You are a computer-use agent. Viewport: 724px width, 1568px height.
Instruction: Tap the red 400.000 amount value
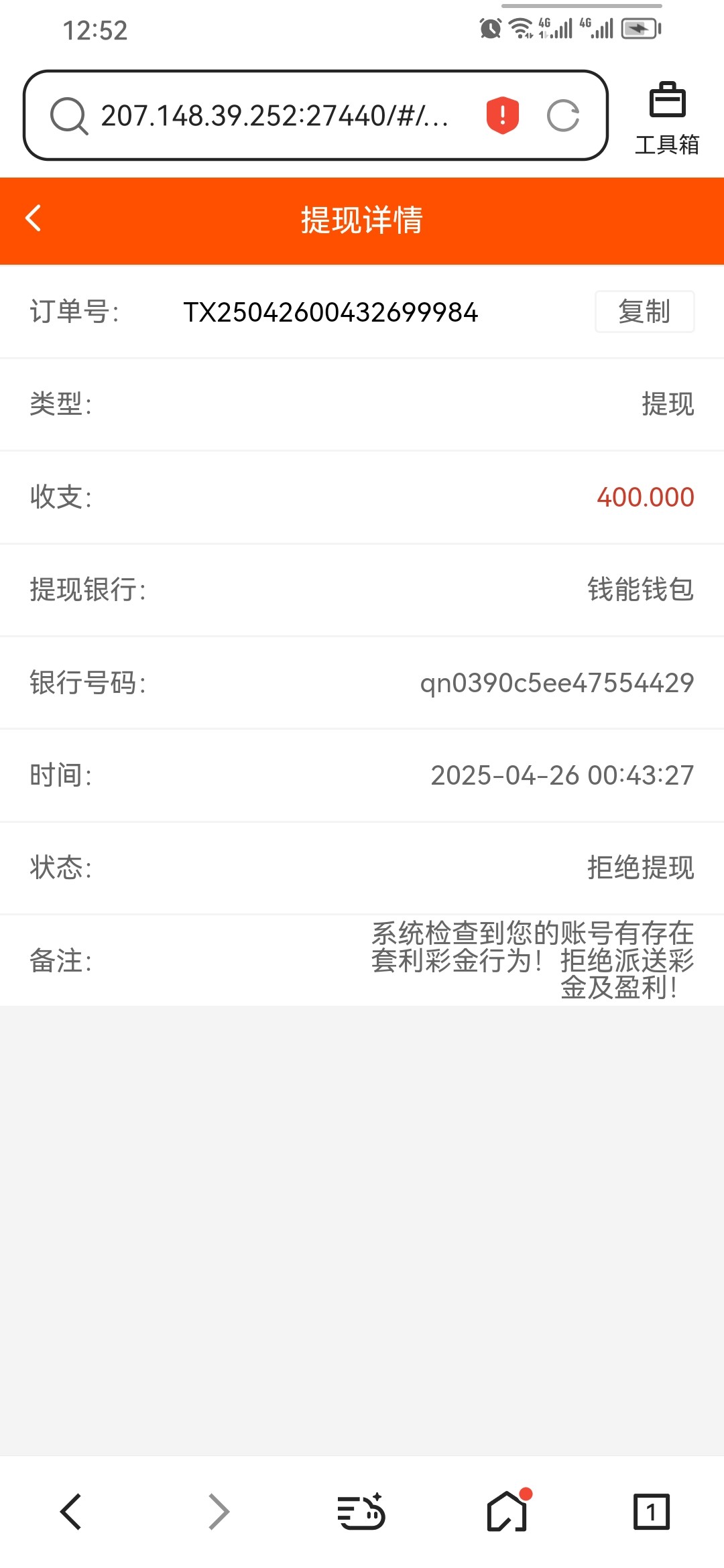pos(645,497)
